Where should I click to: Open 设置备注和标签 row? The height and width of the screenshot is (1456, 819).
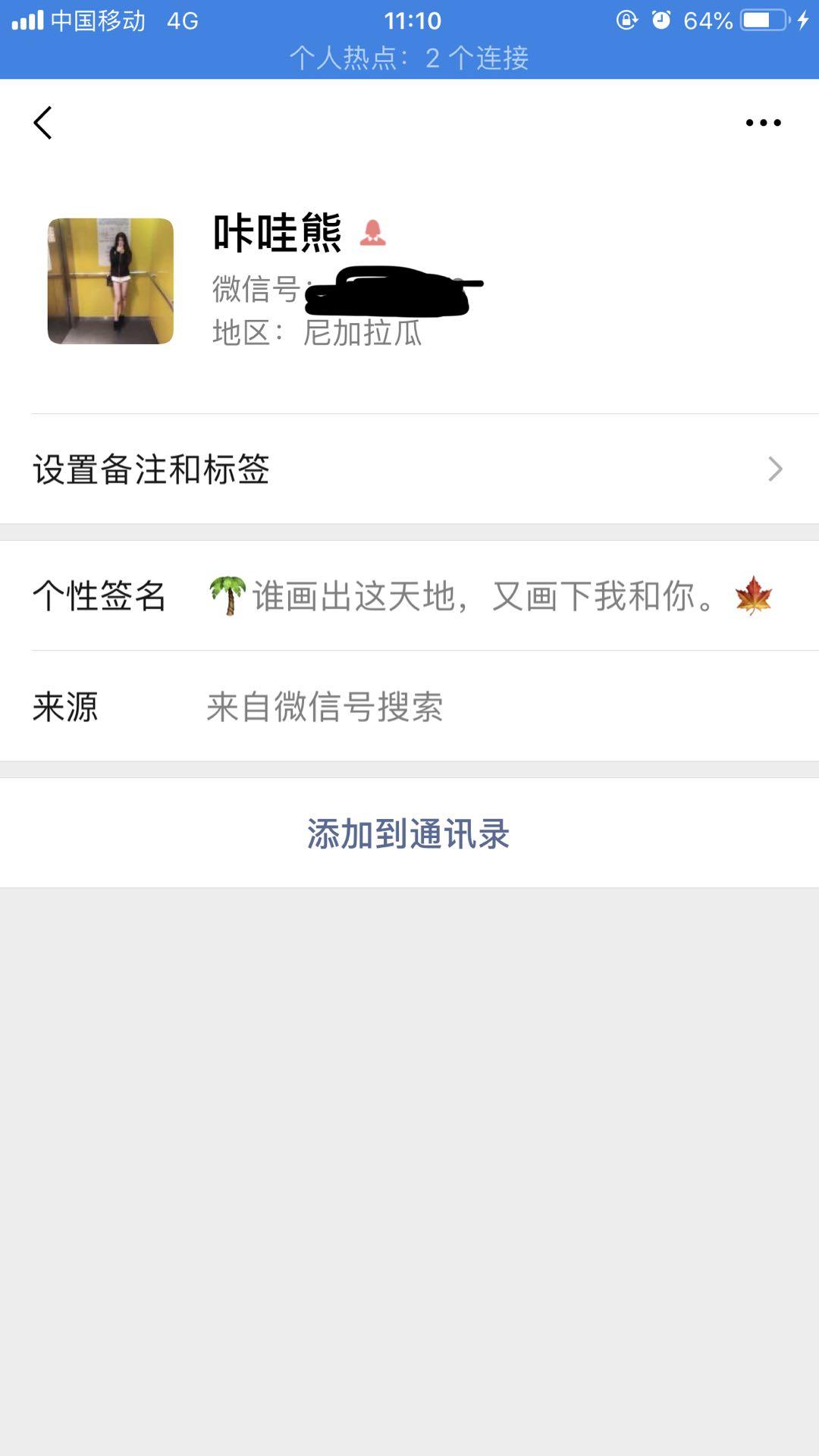point(409,469)
